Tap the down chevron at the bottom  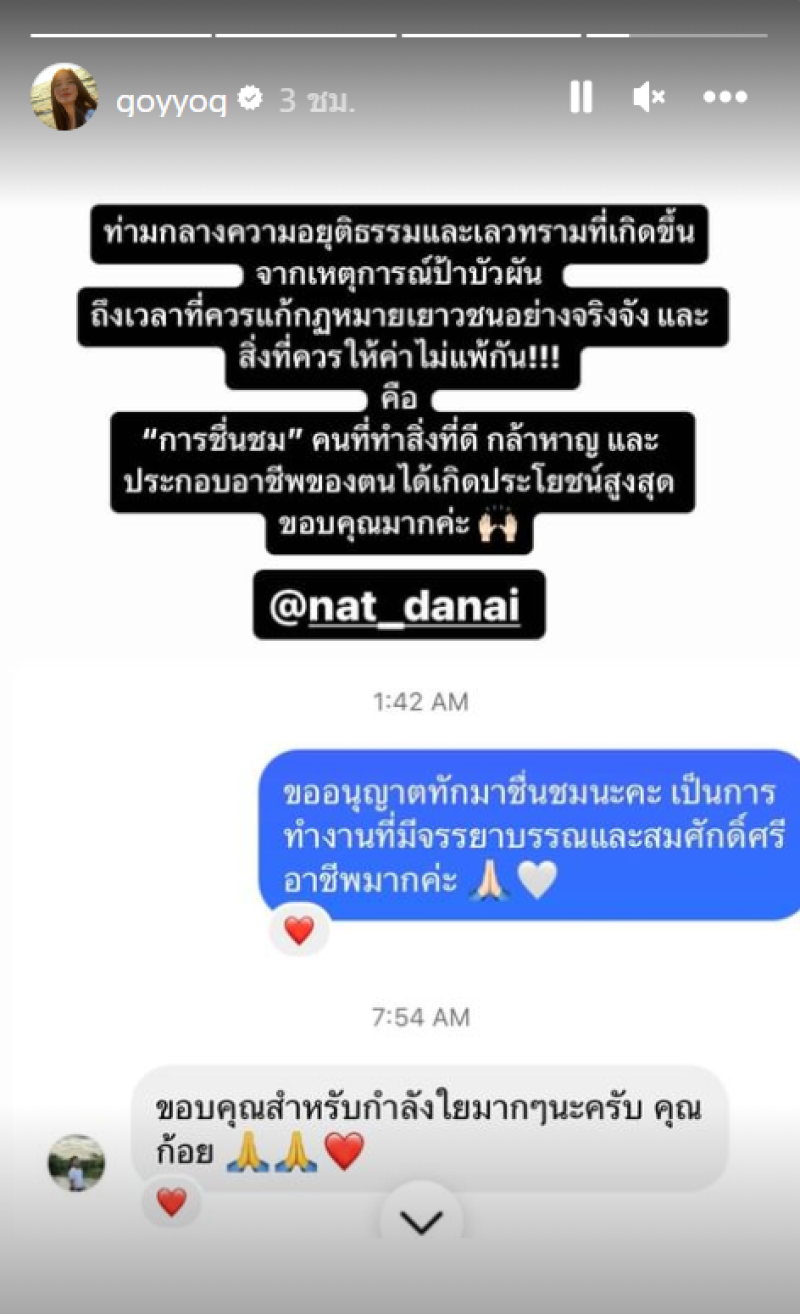421,1221
